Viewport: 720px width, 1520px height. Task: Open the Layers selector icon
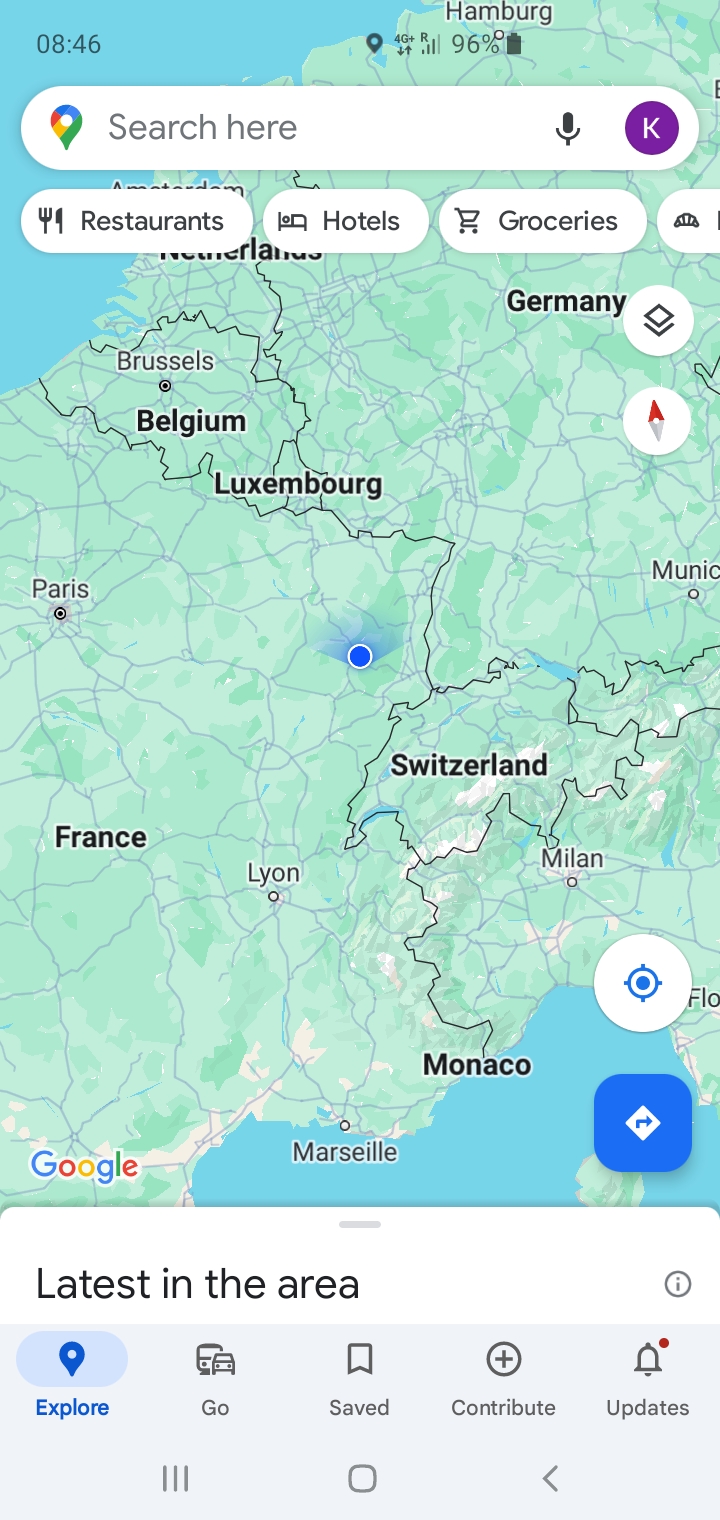coord(658,320)
